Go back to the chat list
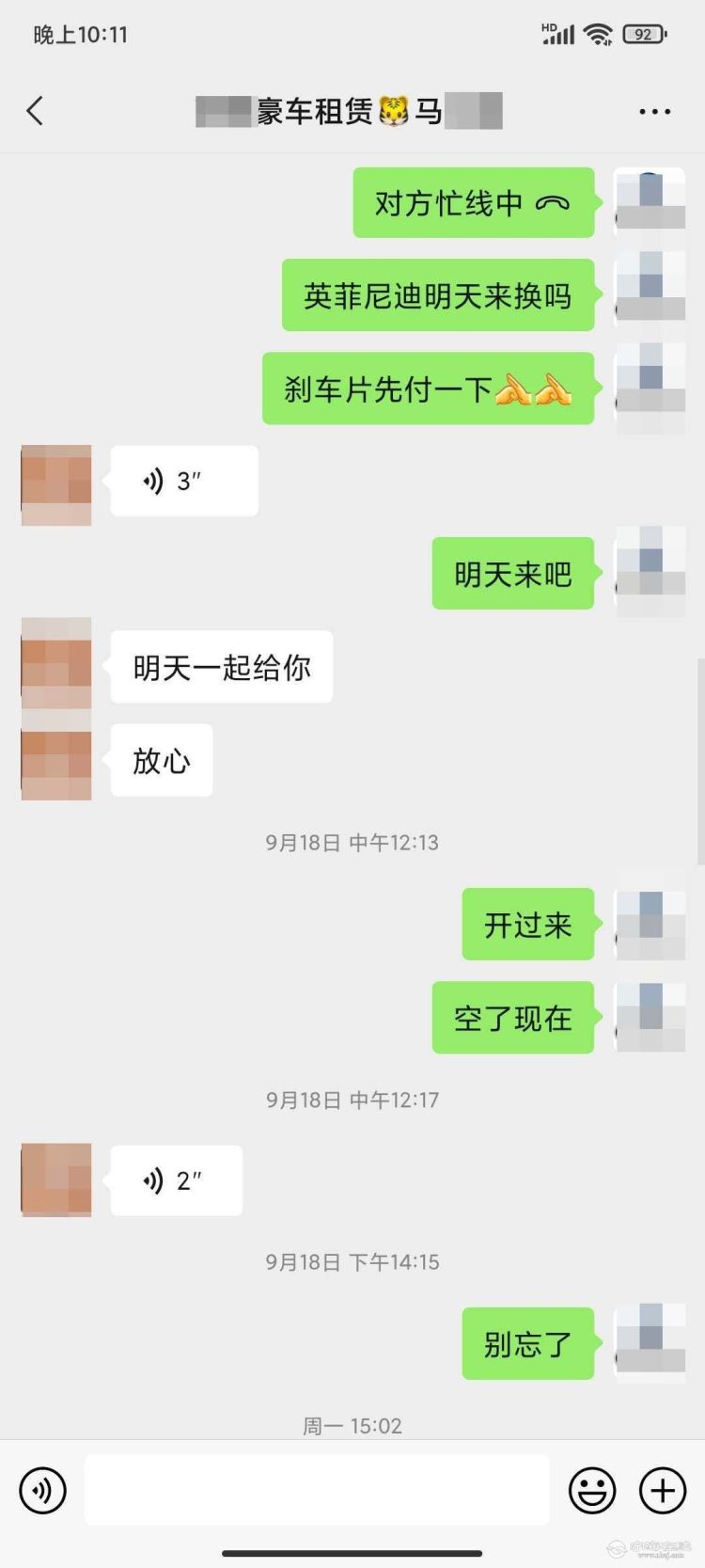Image resolution: width=705 pixels, height=1568 pixels. [x=36, y=111]
